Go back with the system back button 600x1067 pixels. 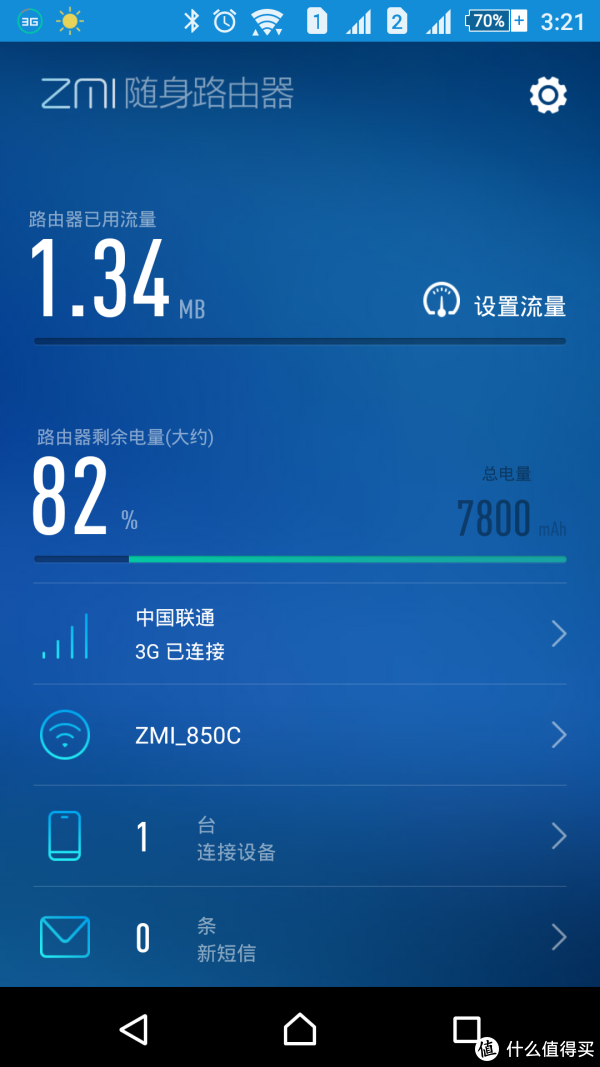[134, 1029]
